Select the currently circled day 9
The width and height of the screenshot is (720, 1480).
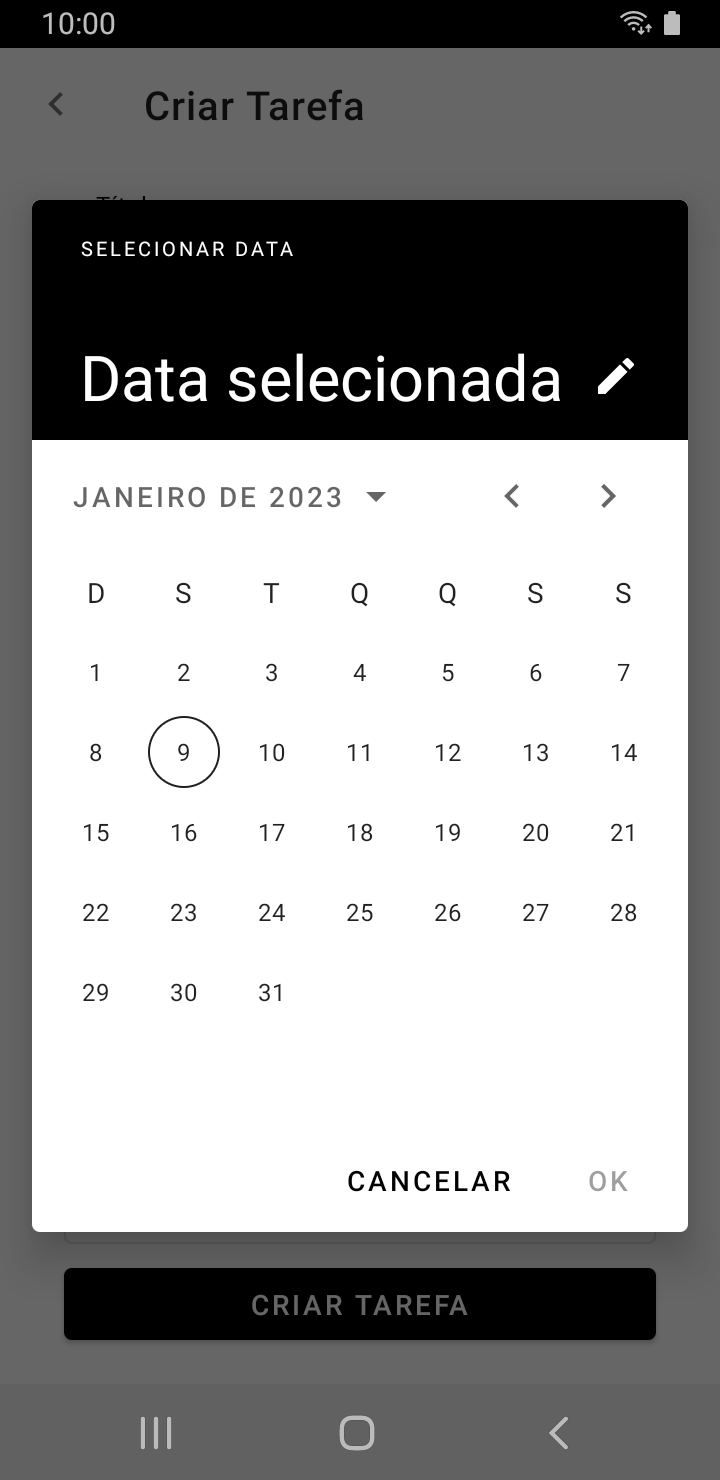[x=183, y=752]
